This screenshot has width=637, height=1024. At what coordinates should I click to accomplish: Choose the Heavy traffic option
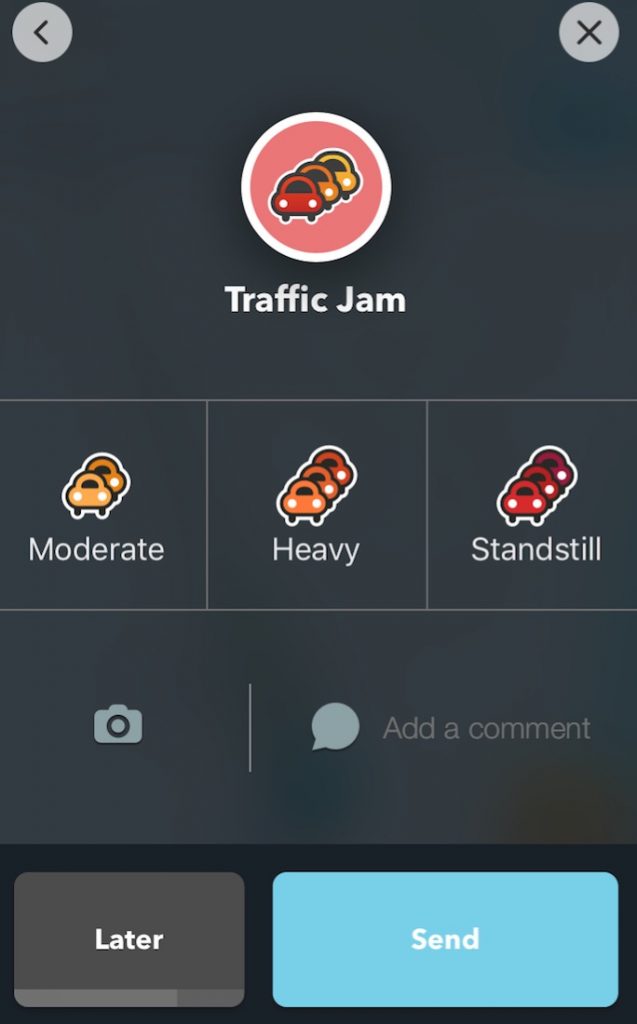click(317, 505)
